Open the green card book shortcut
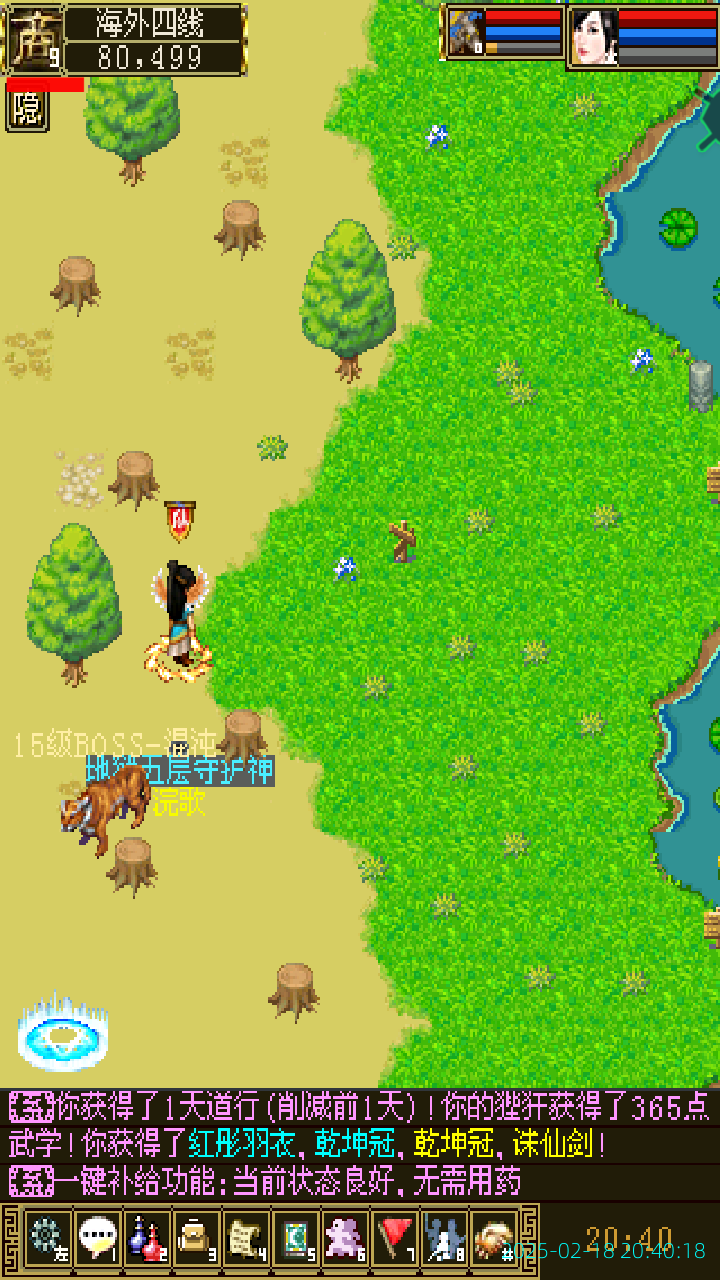This screenshot has height=1280, width=720. pyautogui.click(x=296, y=1239)
